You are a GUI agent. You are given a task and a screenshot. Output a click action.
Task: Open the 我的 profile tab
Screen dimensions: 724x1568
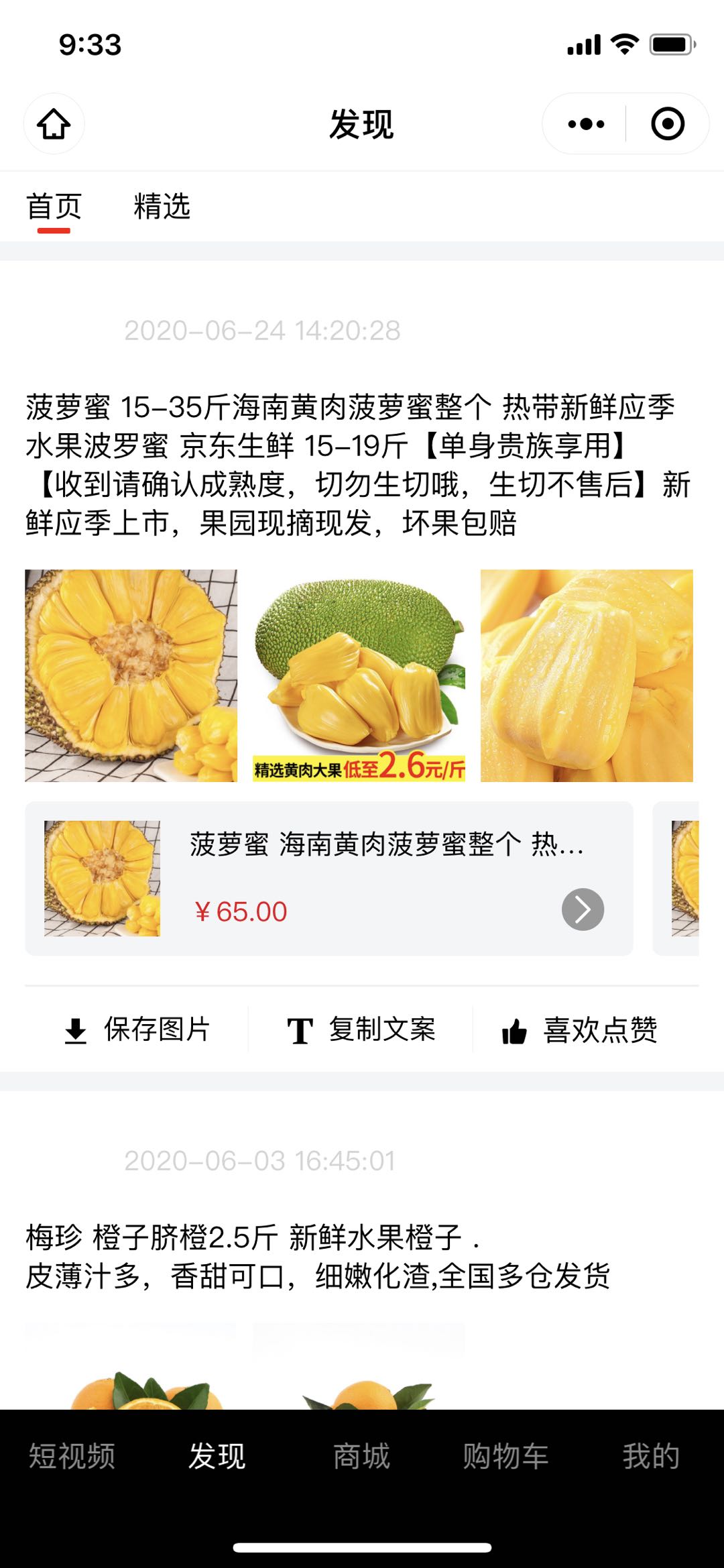tap(651, 1456)
